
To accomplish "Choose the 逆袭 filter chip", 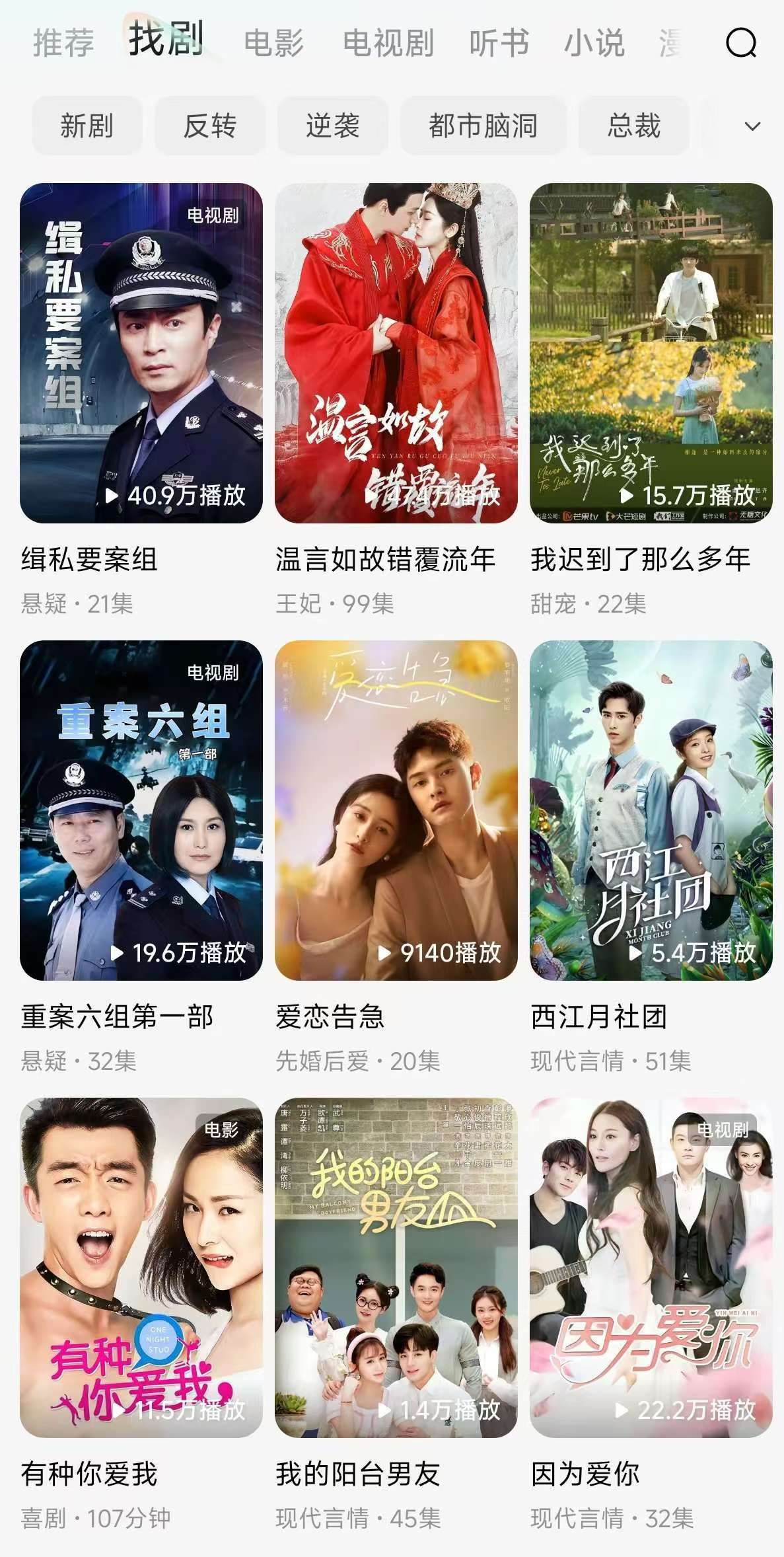I will (x=333, y=126).
